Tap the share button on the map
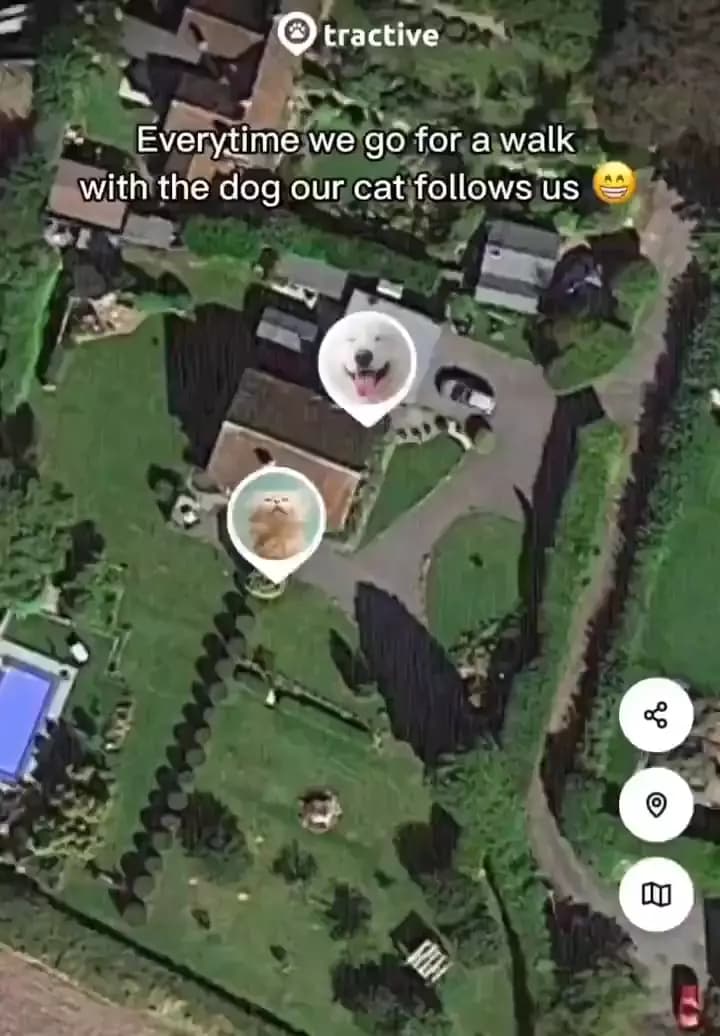Viewport: 720px width, 1036px height. pos(656,715)
